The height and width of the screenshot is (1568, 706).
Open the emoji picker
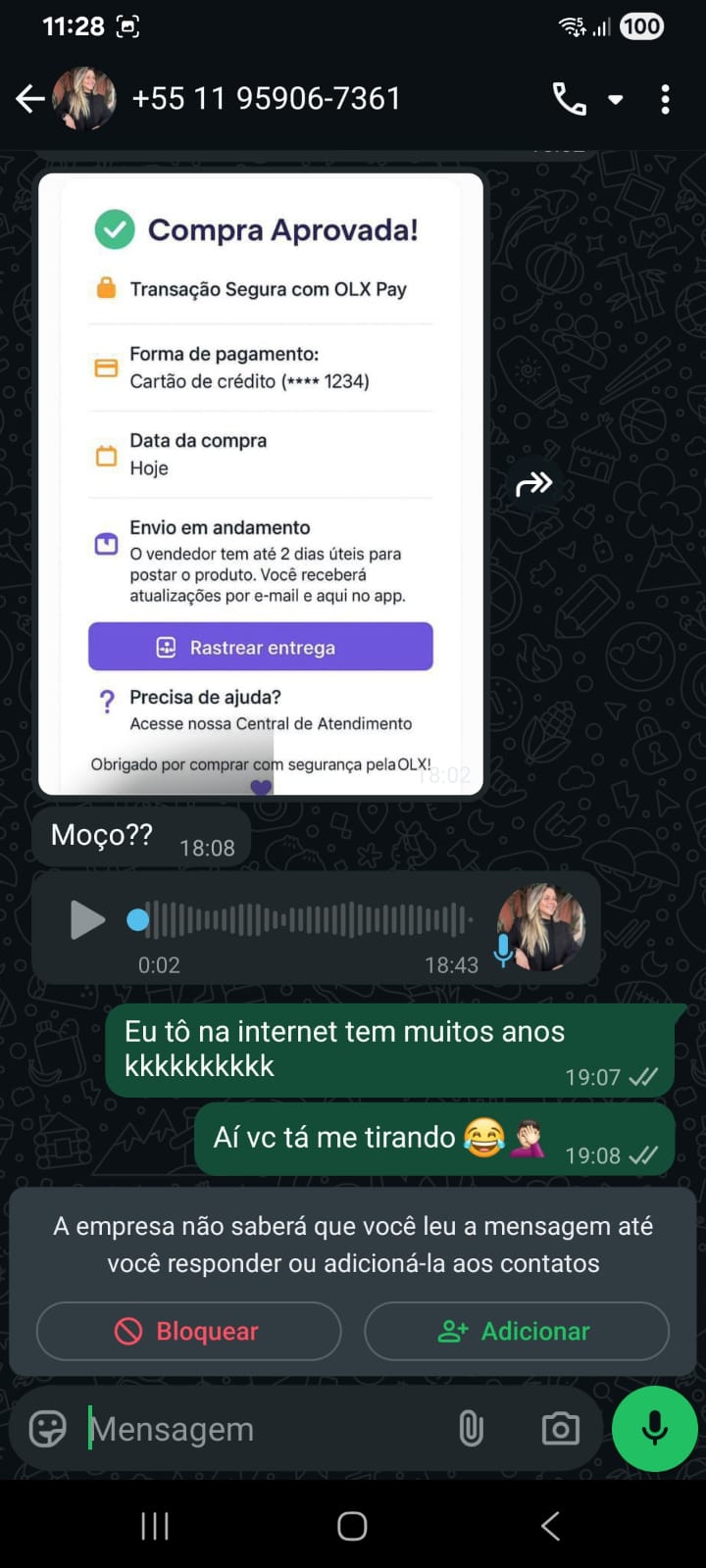(48, 1429)
